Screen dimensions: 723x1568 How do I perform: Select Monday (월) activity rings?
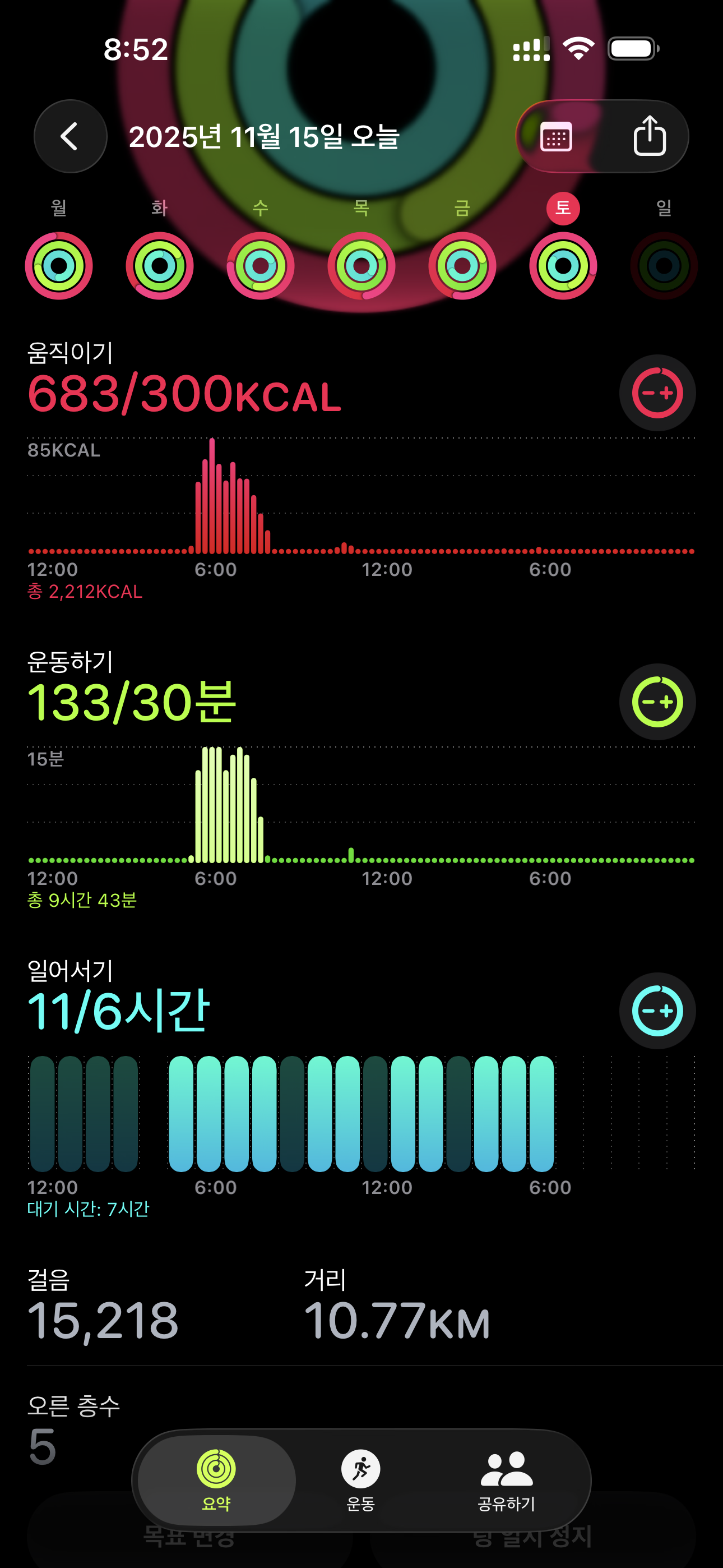pos(59,265)
